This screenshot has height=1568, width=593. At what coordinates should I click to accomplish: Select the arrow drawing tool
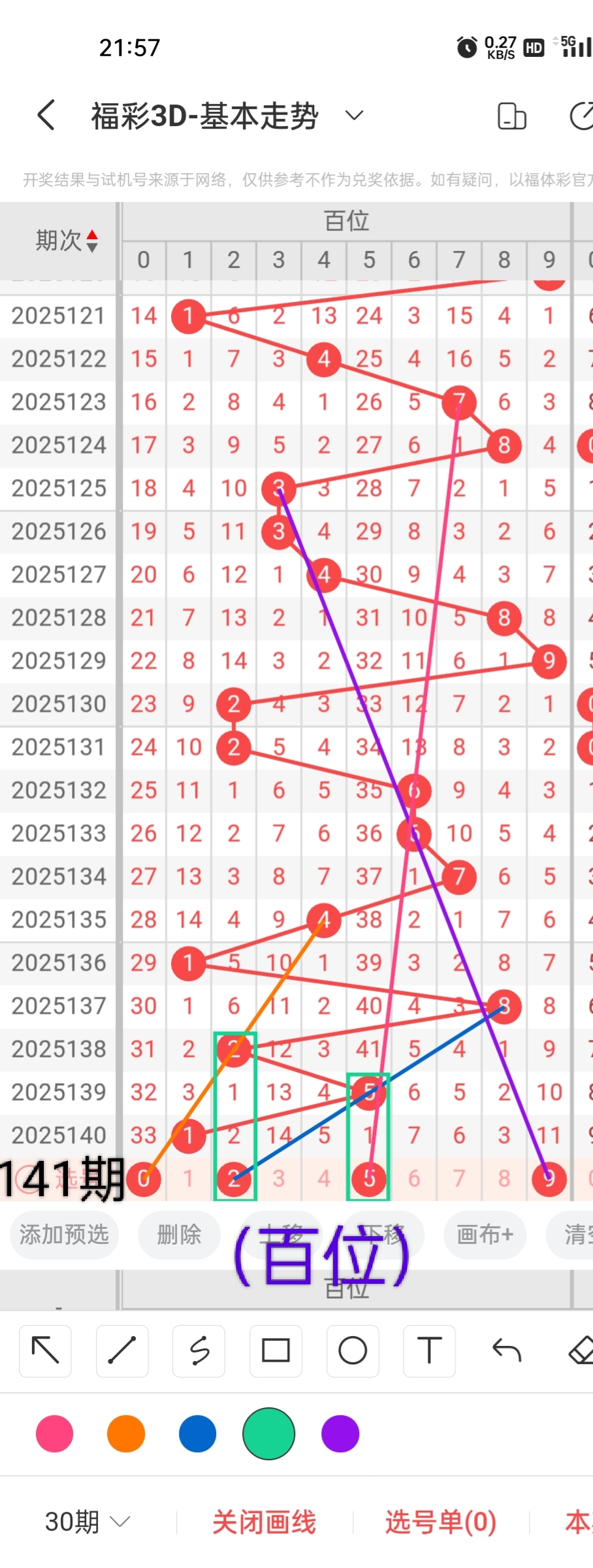point(45,1350)
